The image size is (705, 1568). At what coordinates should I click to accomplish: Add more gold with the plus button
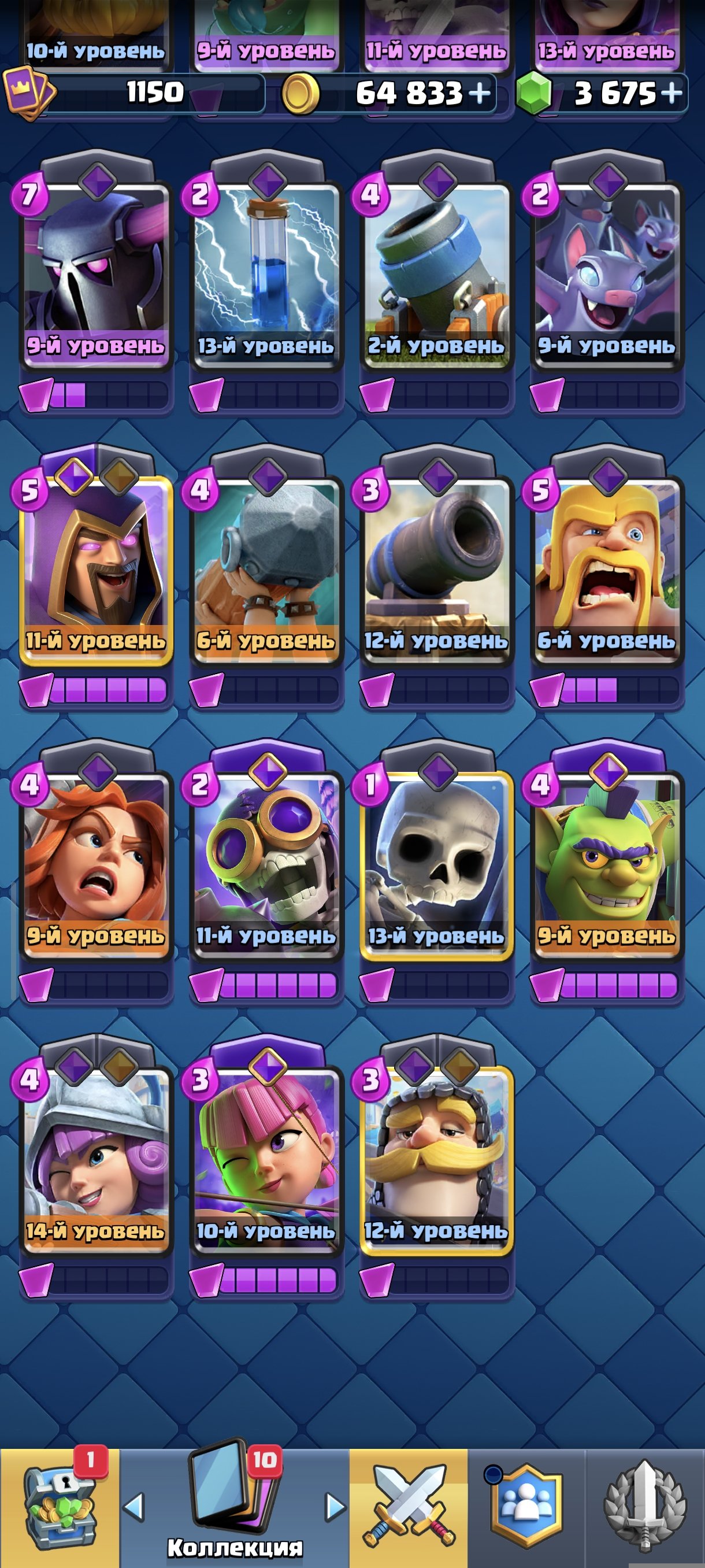pos(479,93)
